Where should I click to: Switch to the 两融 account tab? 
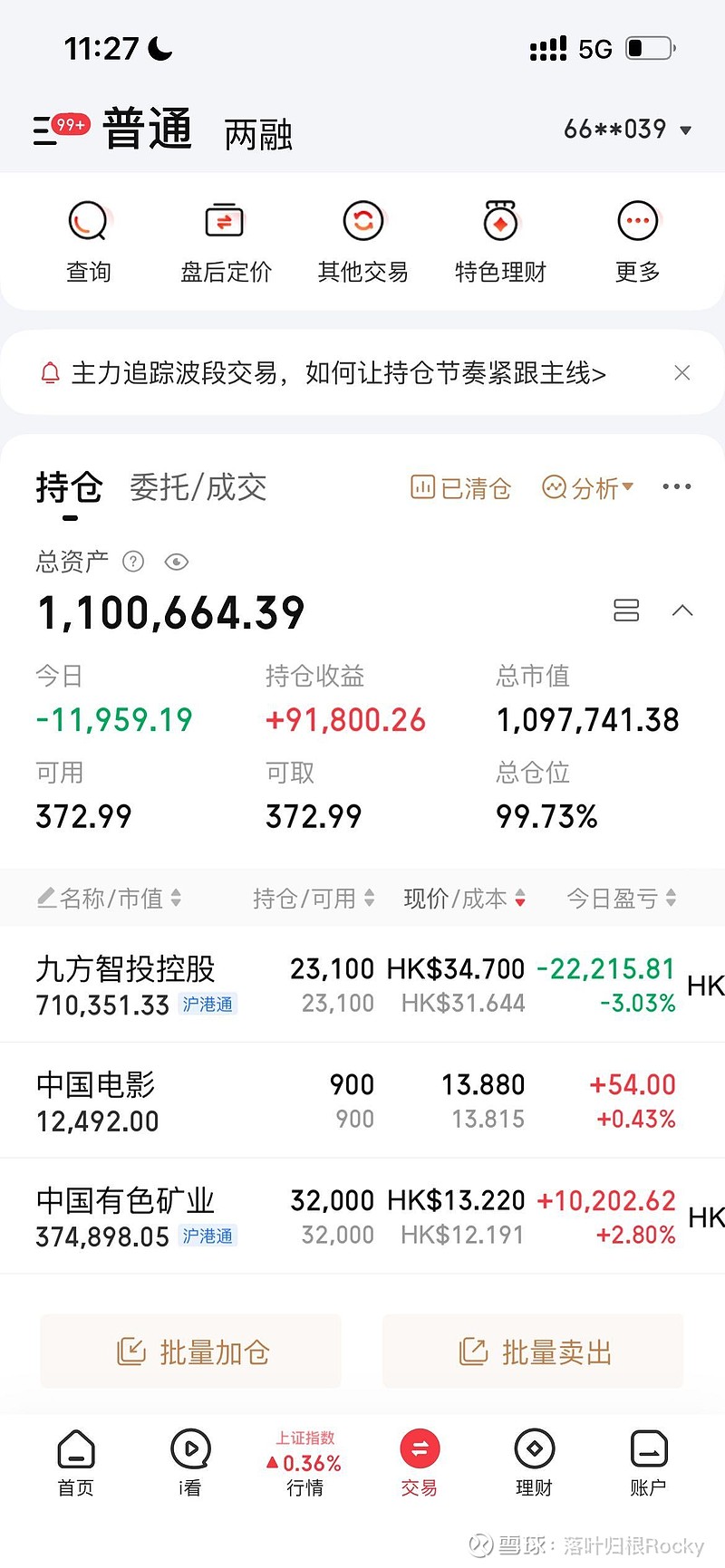[x=258, y=135]
